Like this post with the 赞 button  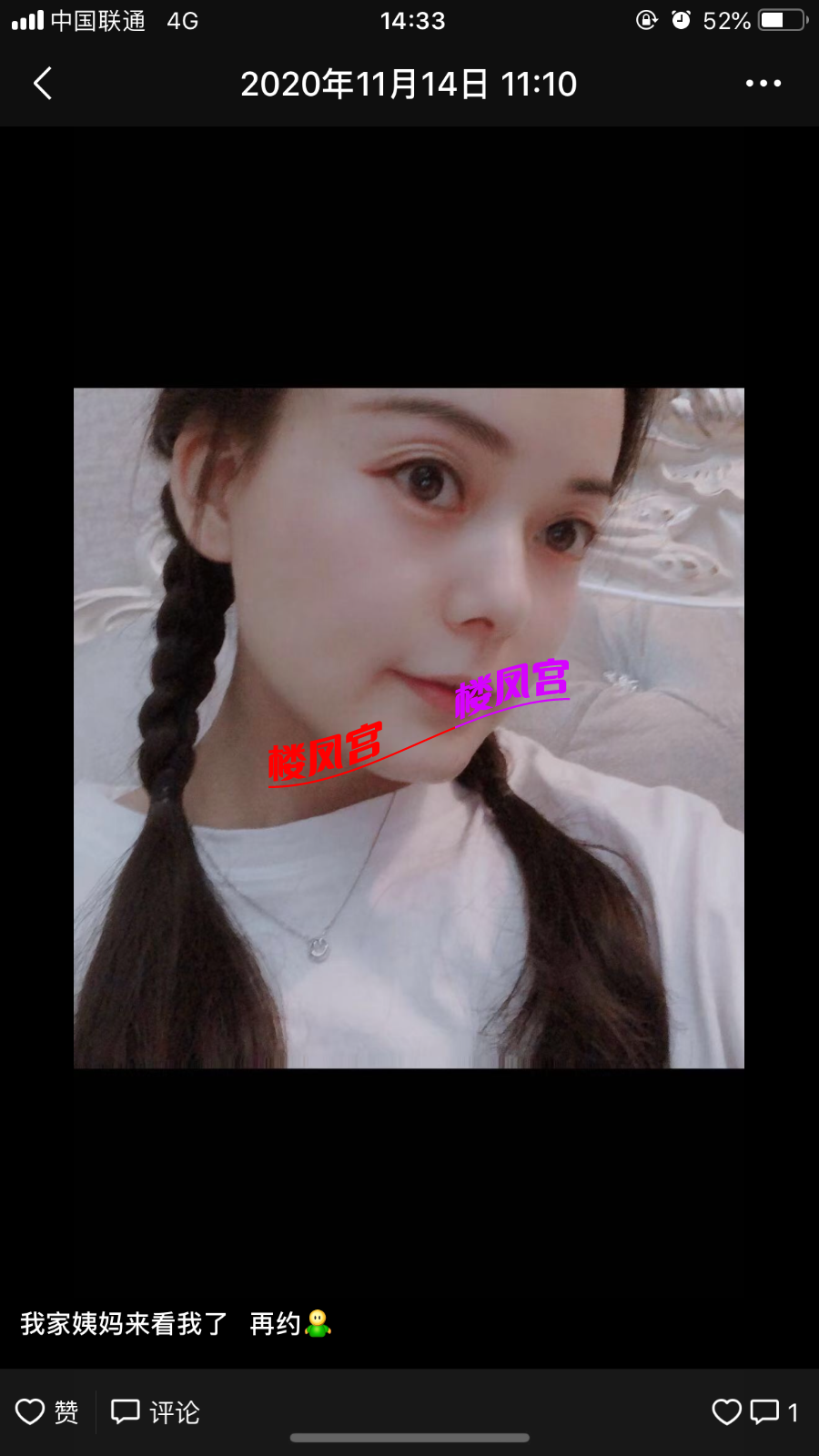(x=47, y=1411)
